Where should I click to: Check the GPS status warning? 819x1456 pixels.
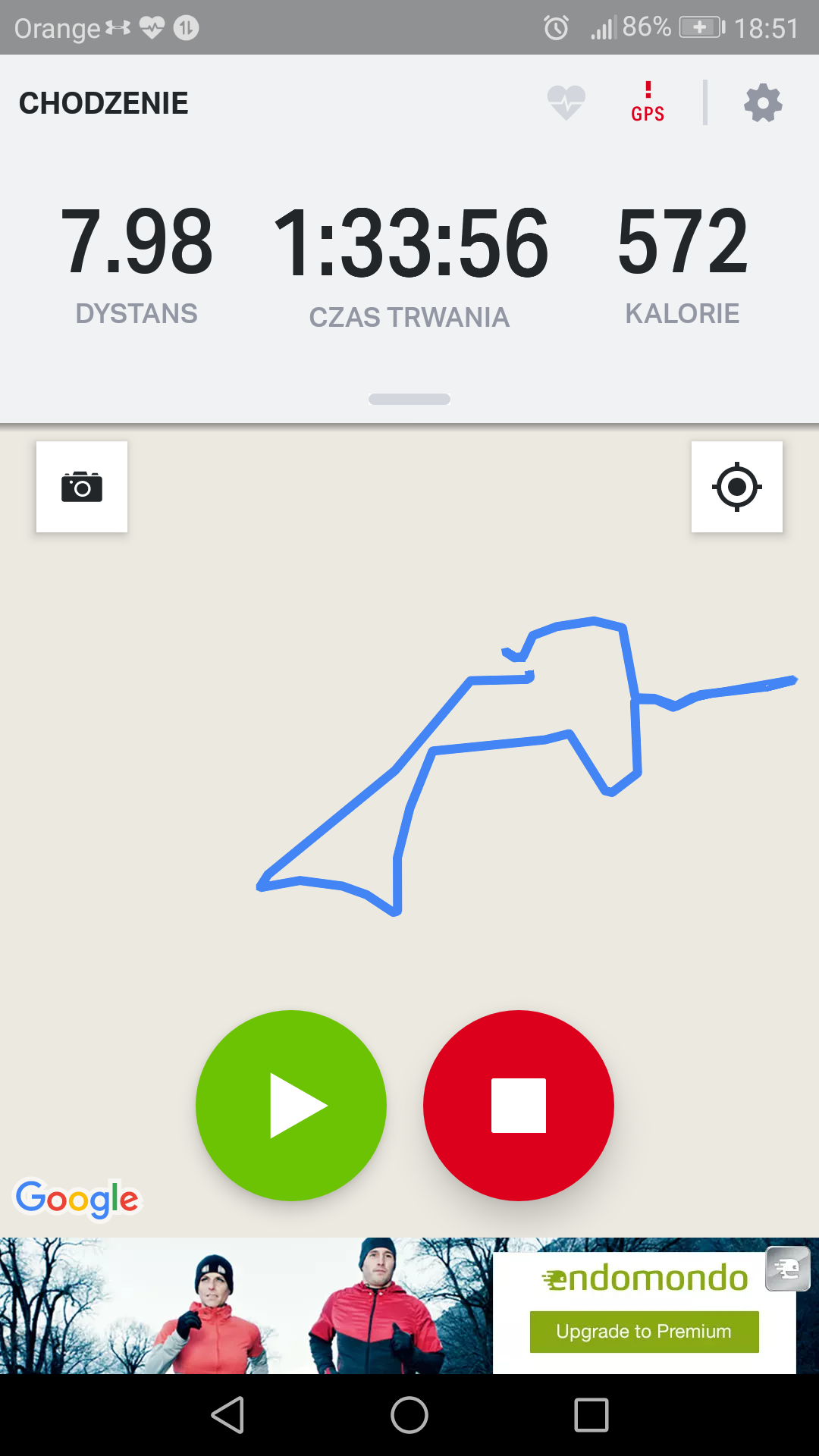coord(648,102)
